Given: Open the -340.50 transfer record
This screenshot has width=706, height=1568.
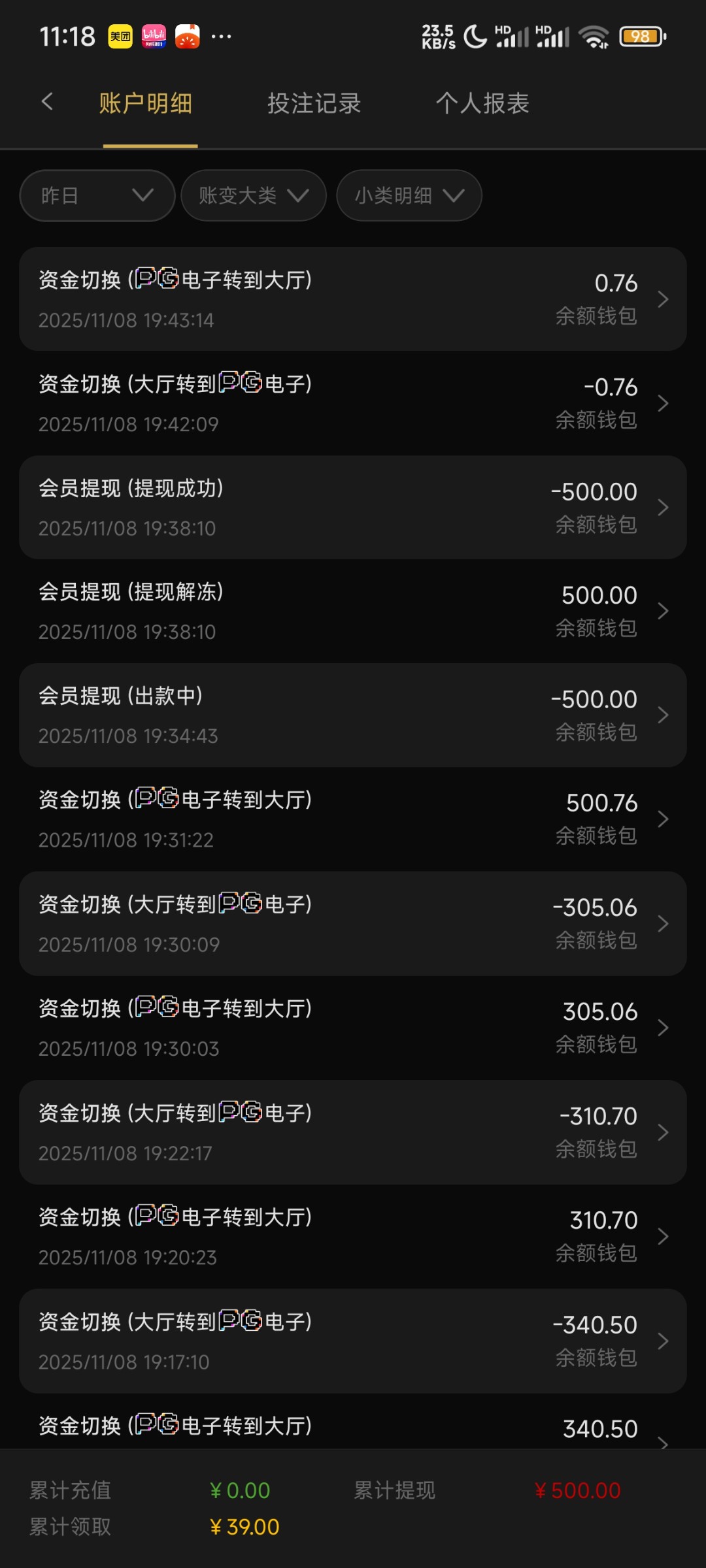Looking at the screenshot, I should [353, 1341].
